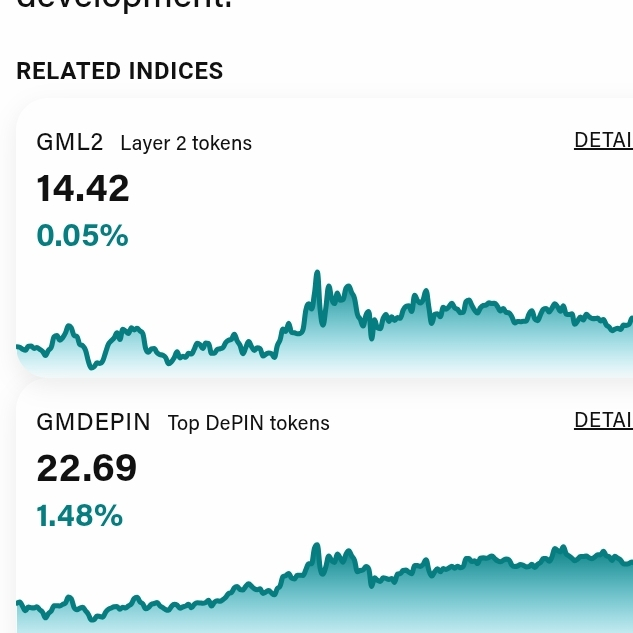Open DETAILS link for GMDEPIN index
This screenshot has height=633, width=633.
click(x=604, y=420)
